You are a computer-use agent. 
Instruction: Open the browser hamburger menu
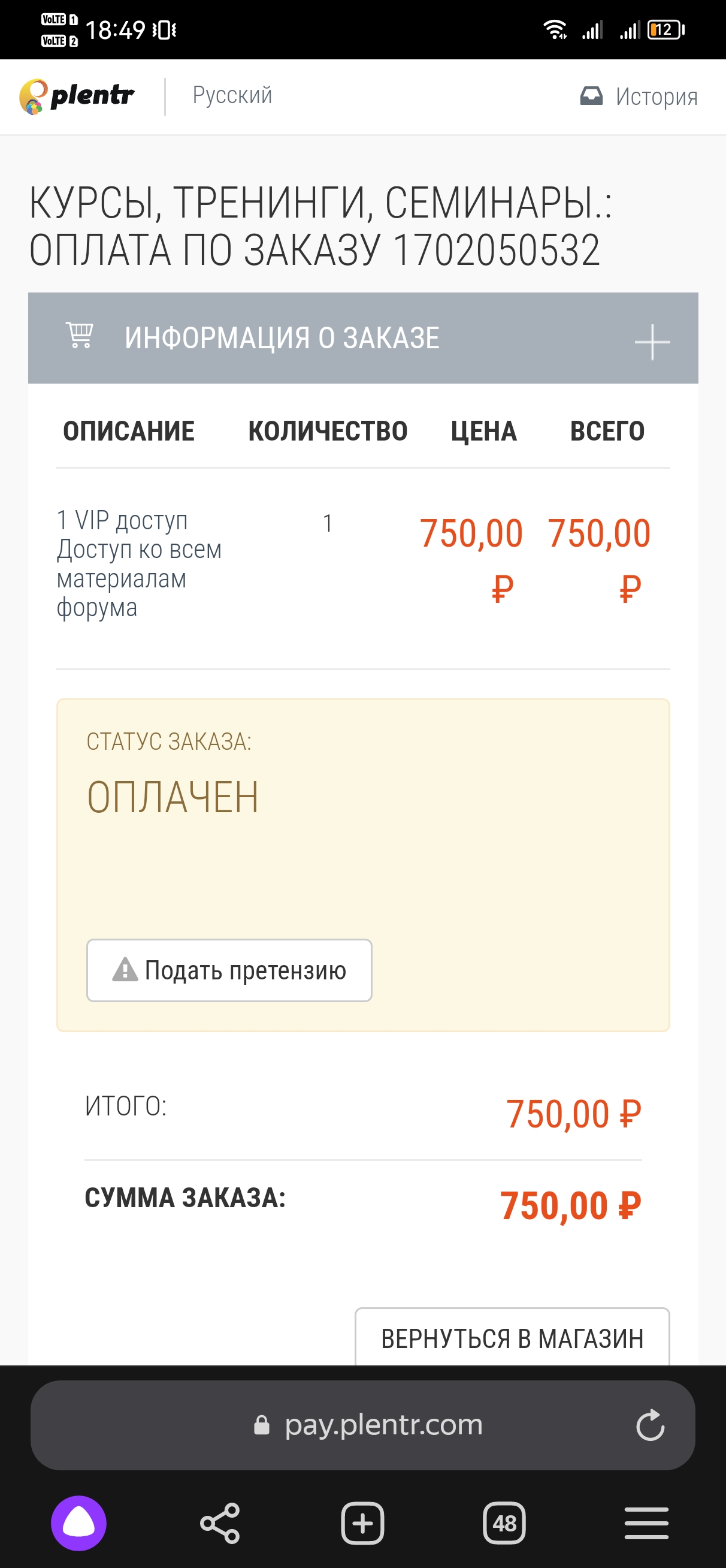[646, 1523]
